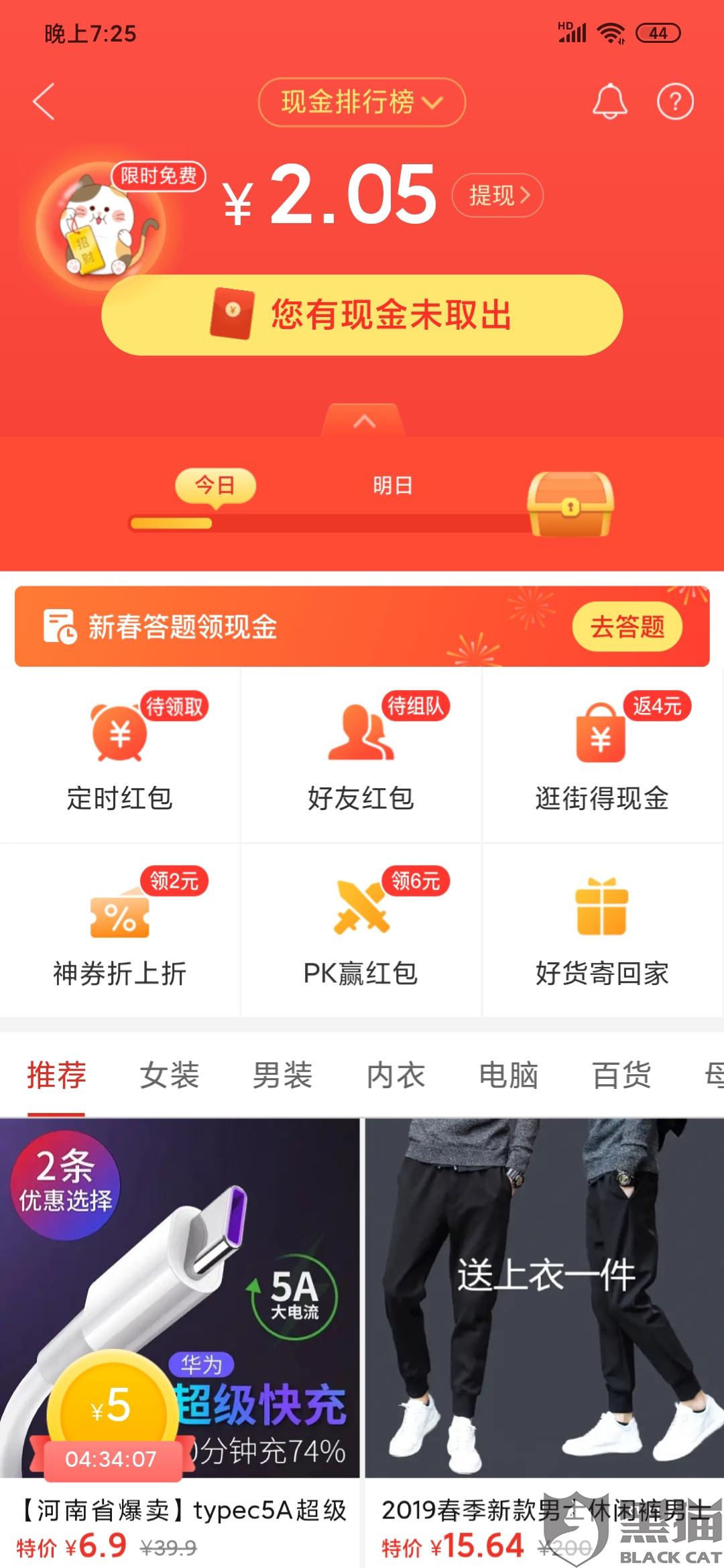Open the notifications bell
Image resolution: width=724 pixels, height=1568 pixels.
[609, 102]
